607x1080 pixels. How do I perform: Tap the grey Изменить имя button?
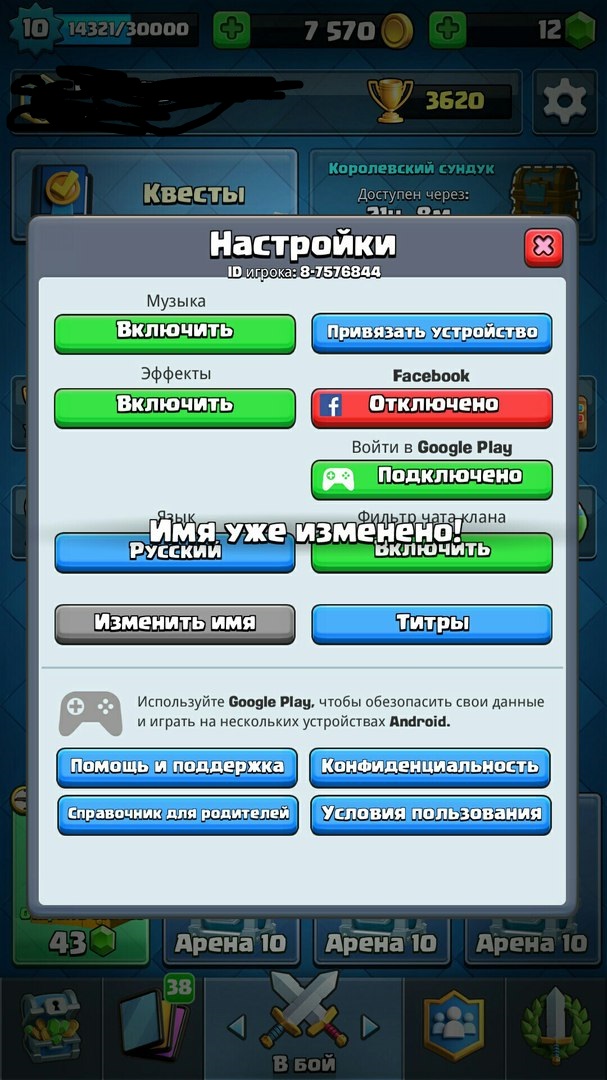(175, 624)
